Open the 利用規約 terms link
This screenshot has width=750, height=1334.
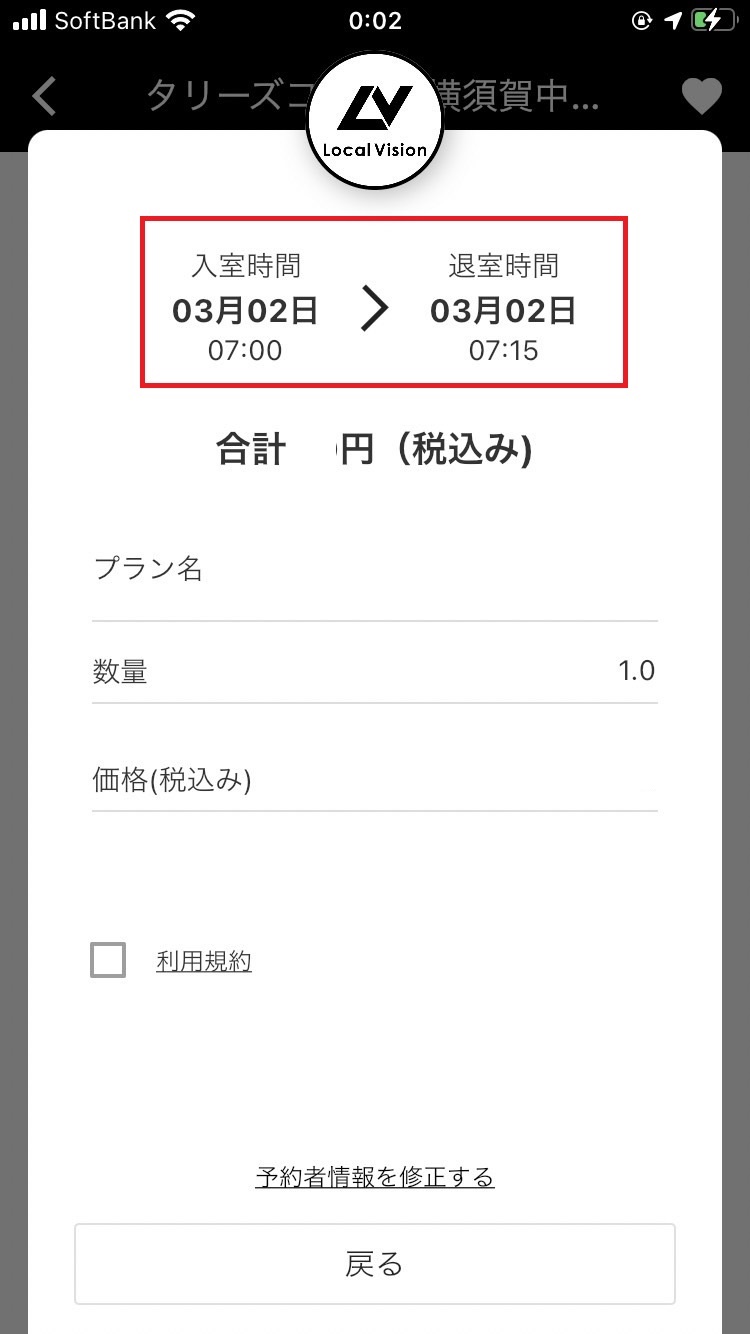point(204,962)
